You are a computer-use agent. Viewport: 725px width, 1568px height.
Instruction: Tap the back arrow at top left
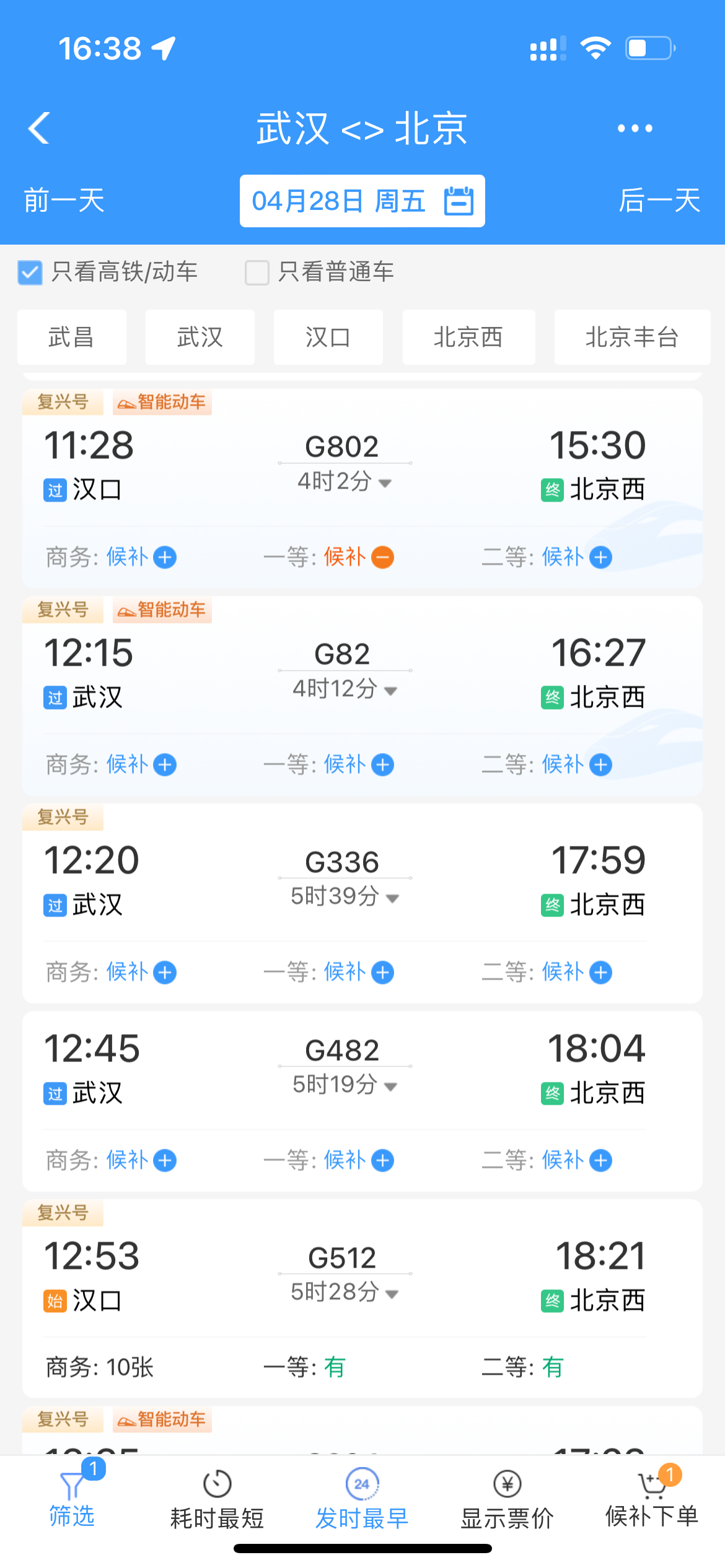(x=38, y=129)
